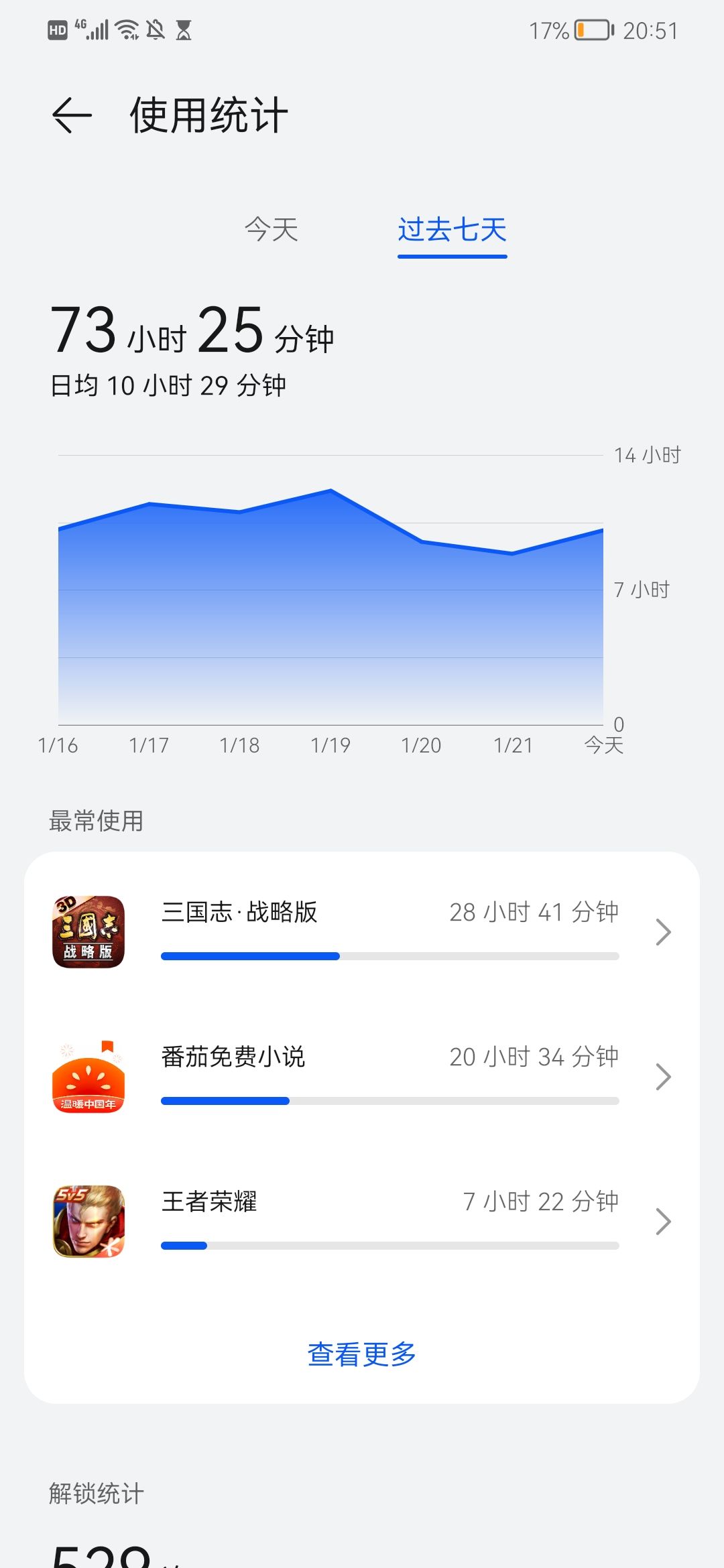Image resolution: width=724 pixels, height=1568 pixels.
Task: Open usage details for 三国志·战略版
Action: 362,932
